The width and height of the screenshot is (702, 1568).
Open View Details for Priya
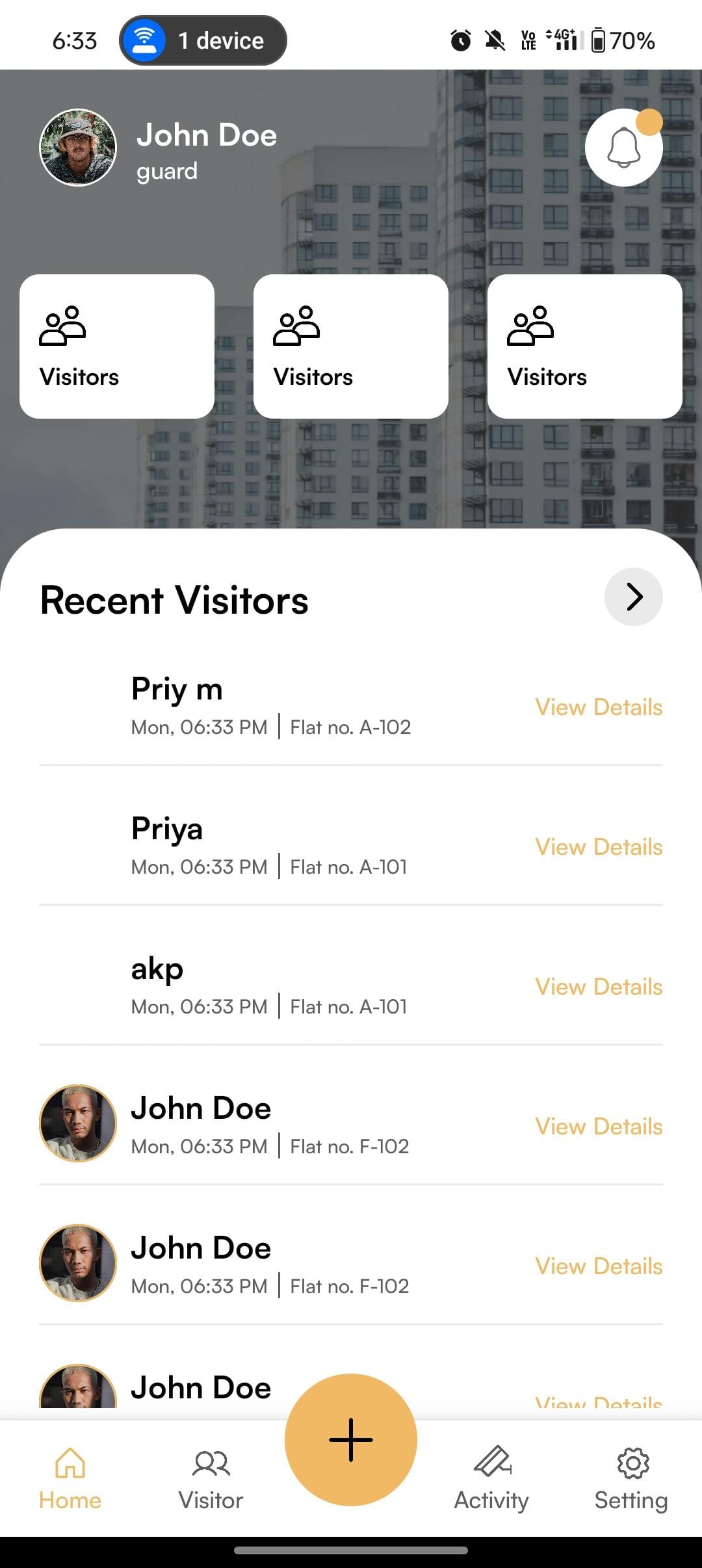pos(598,847)
